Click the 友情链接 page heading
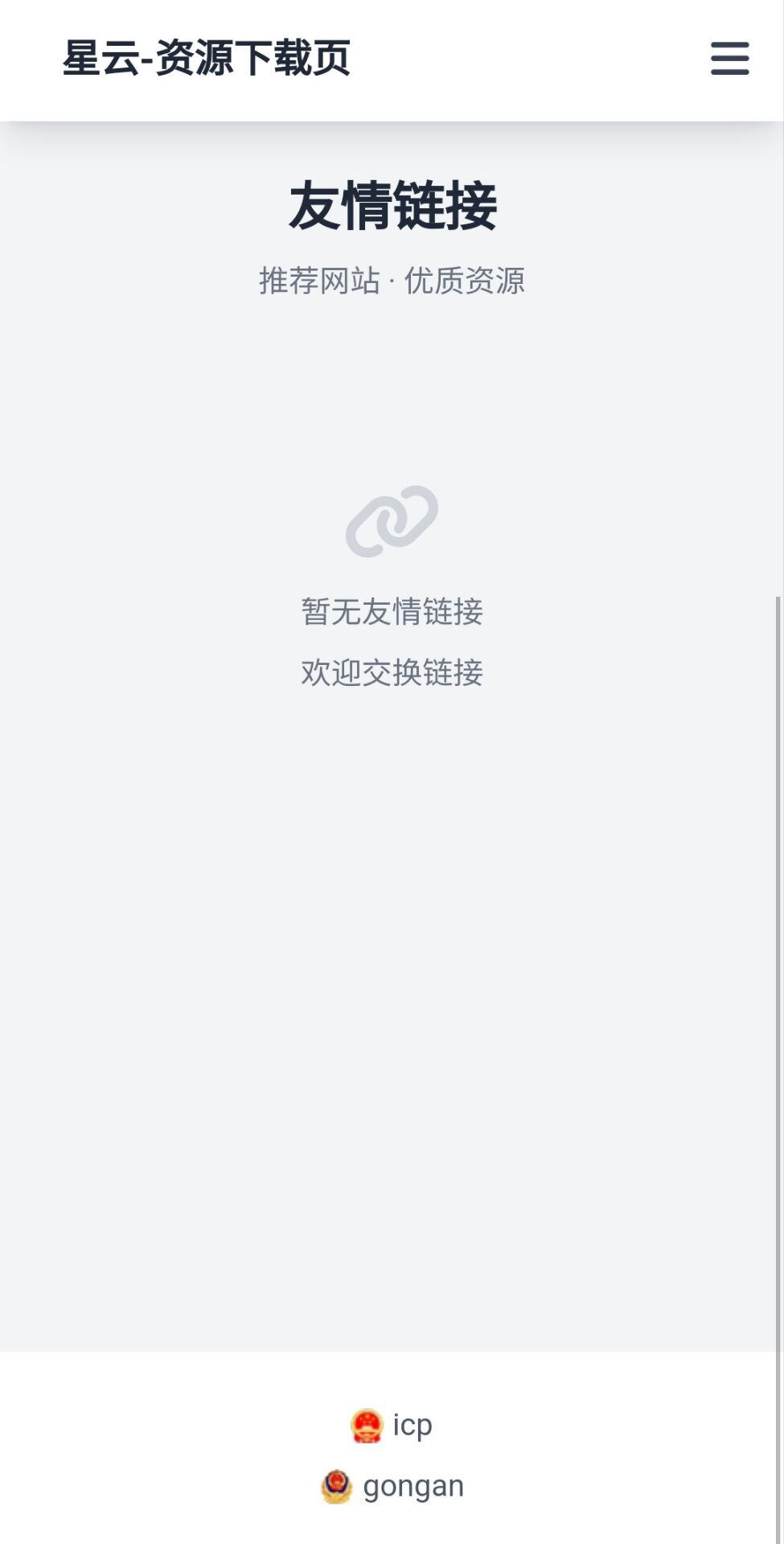The image size is (784, 1544). [x=392, y=203]
